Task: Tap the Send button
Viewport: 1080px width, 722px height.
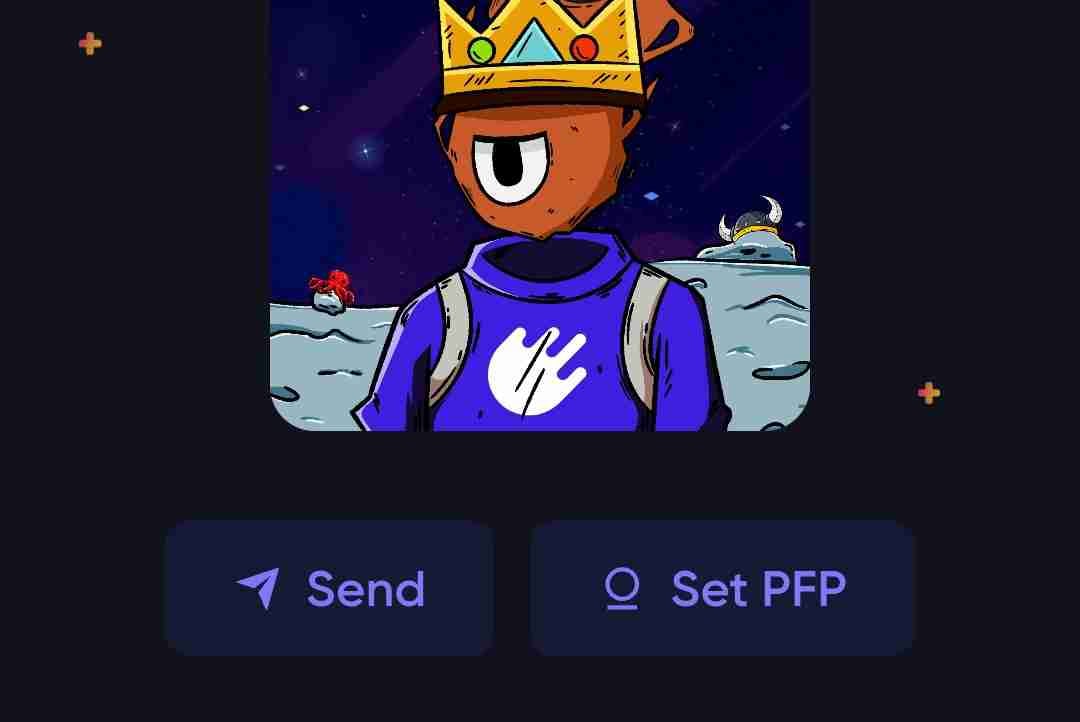Action: coord(329,588)
